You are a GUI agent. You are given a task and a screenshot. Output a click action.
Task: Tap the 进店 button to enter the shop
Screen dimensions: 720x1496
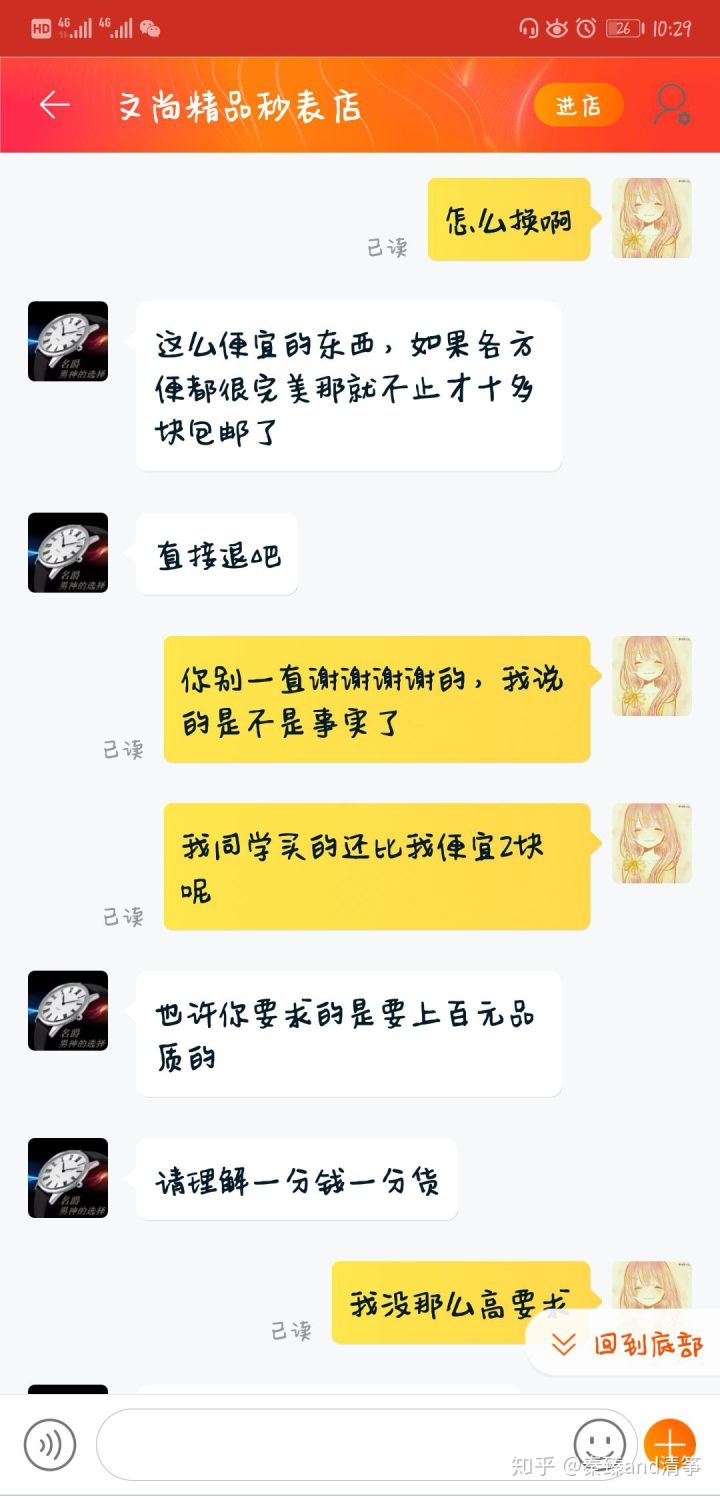coord(578,105)
